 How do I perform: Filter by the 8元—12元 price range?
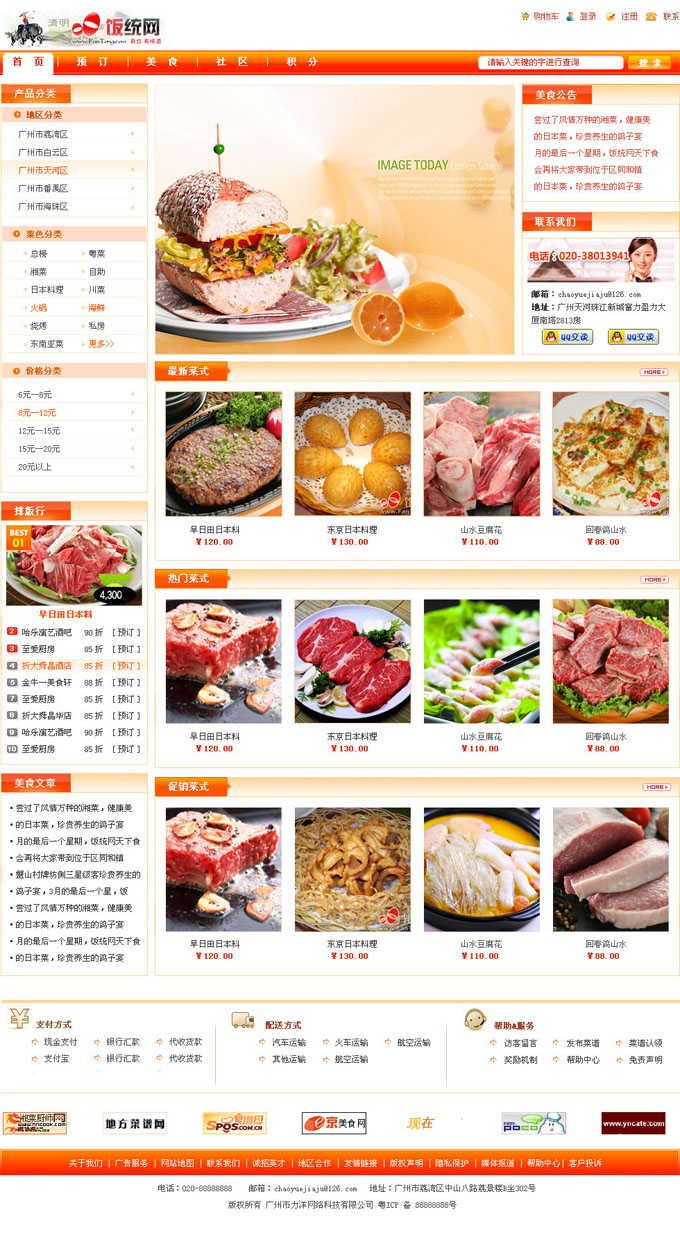37,413
